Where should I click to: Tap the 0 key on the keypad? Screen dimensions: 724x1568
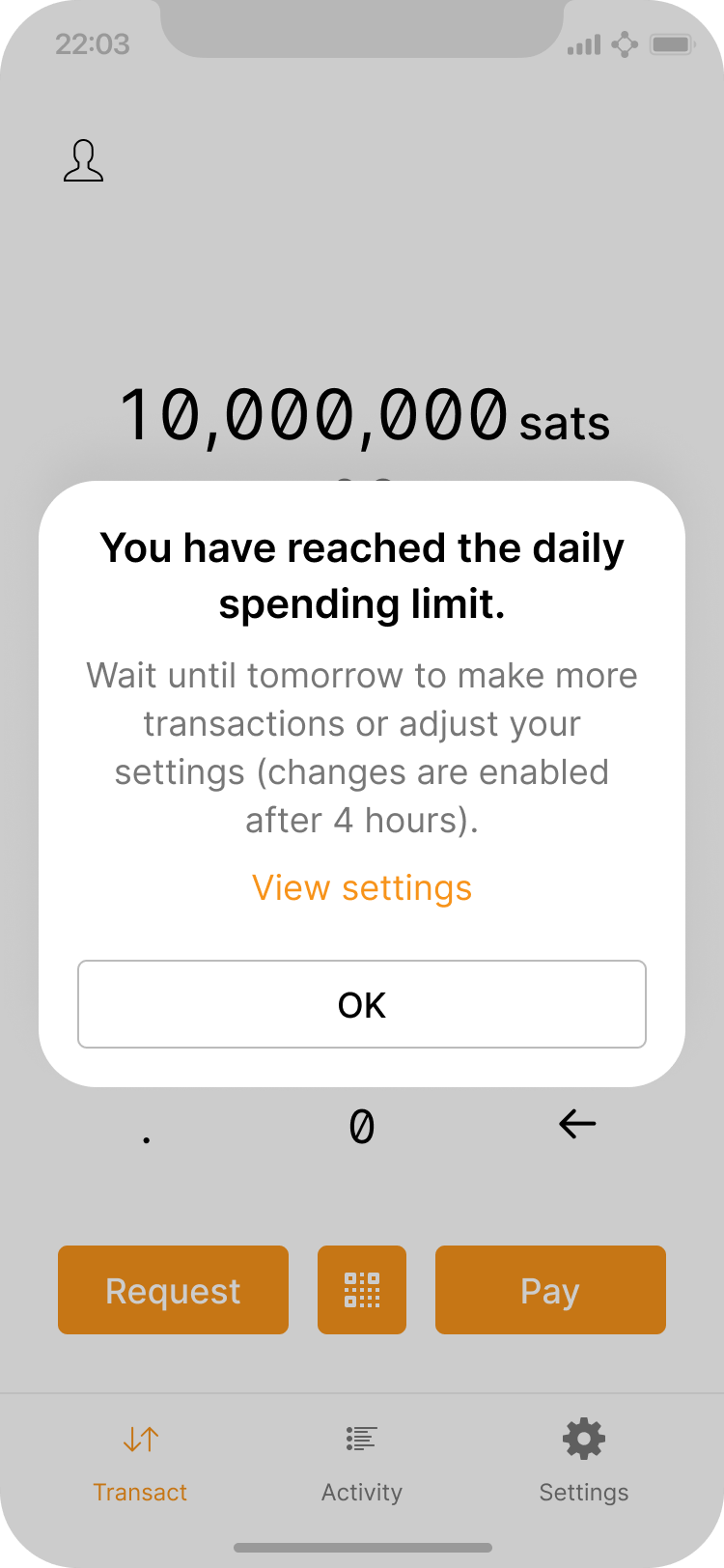pyautogui.click(x=362, y=1126)
